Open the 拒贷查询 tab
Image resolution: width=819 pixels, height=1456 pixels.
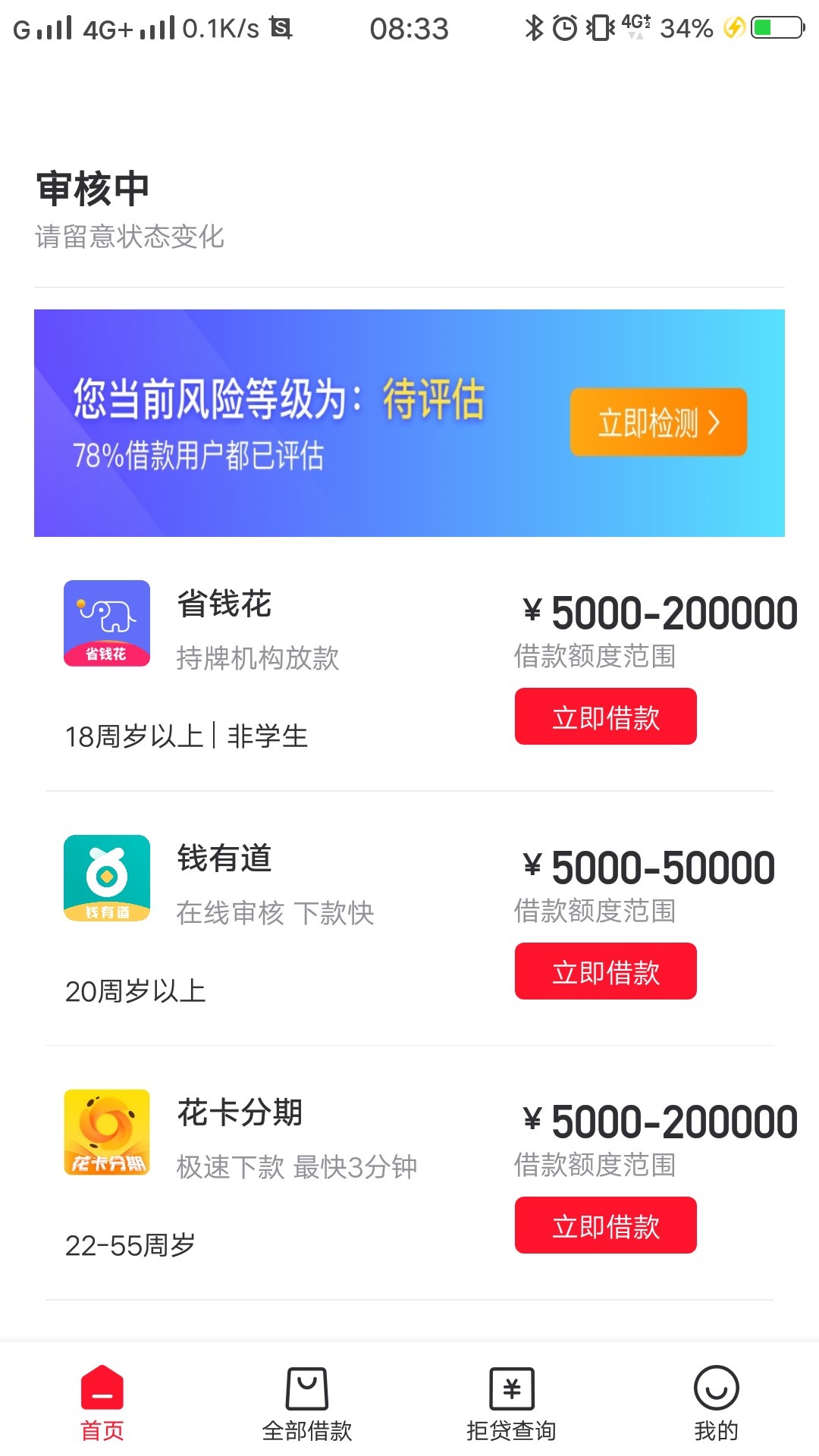512,1403
